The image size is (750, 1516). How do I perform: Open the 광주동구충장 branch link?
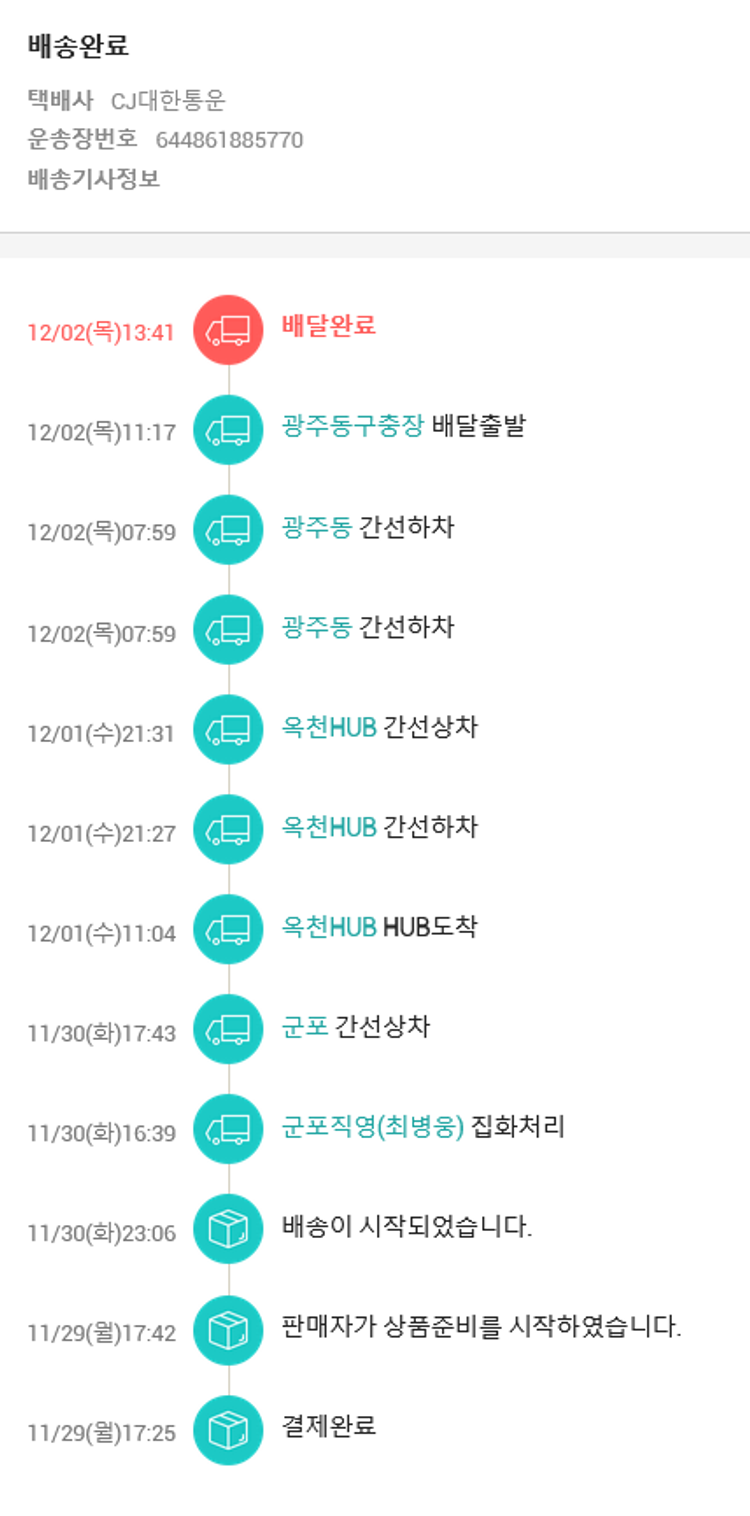click(353, 427)
